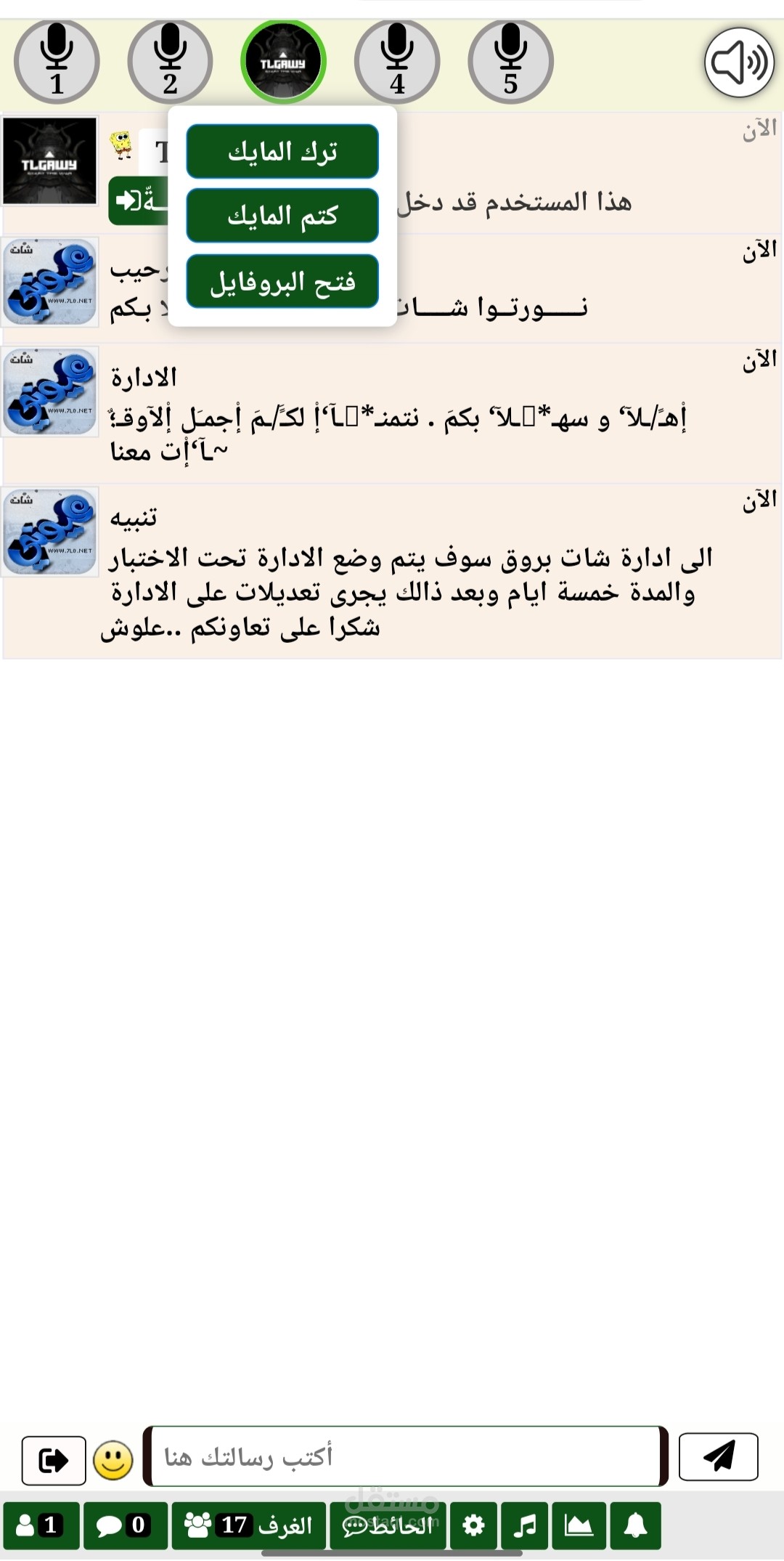Viewport: 784px width, 1561px height.
Task: Open the notifications bell
Action: click(x=635, y=1525)
